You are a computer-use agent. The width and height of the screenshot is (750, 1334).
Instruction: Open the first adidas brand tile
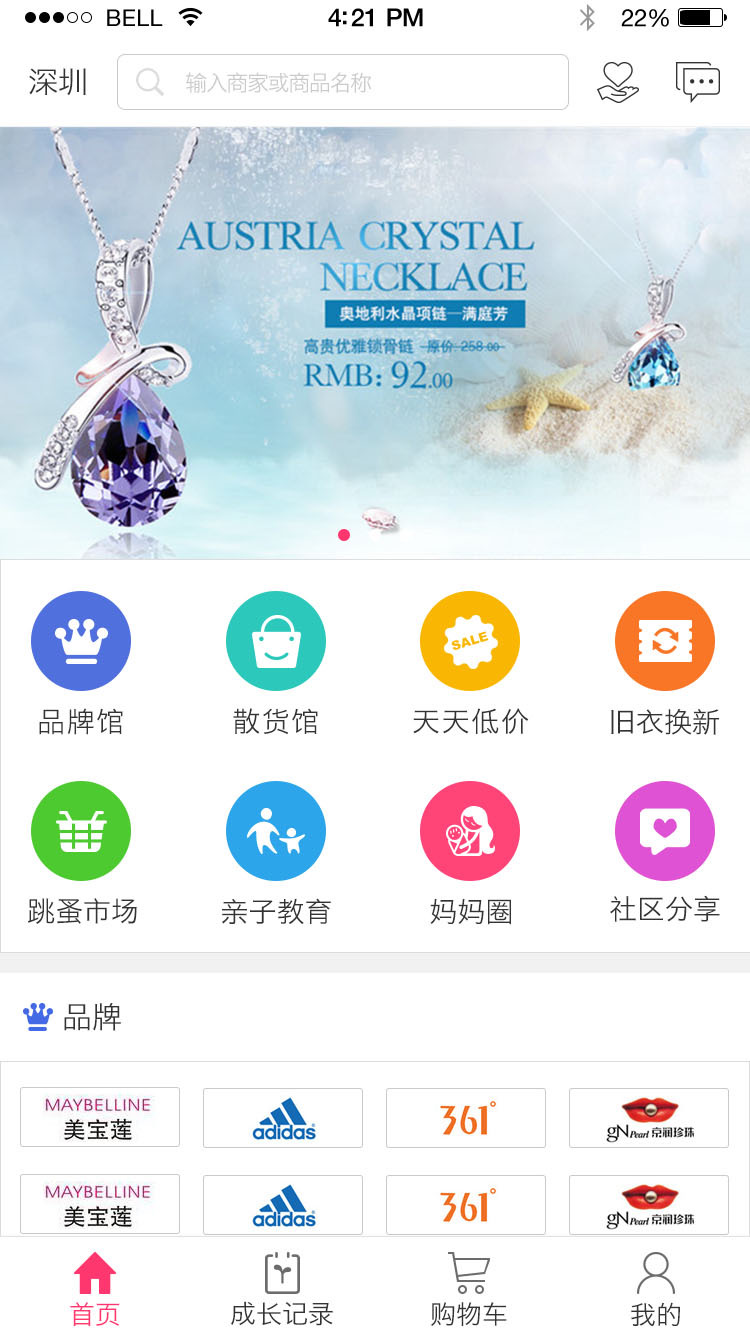[x=283, y=1117]
